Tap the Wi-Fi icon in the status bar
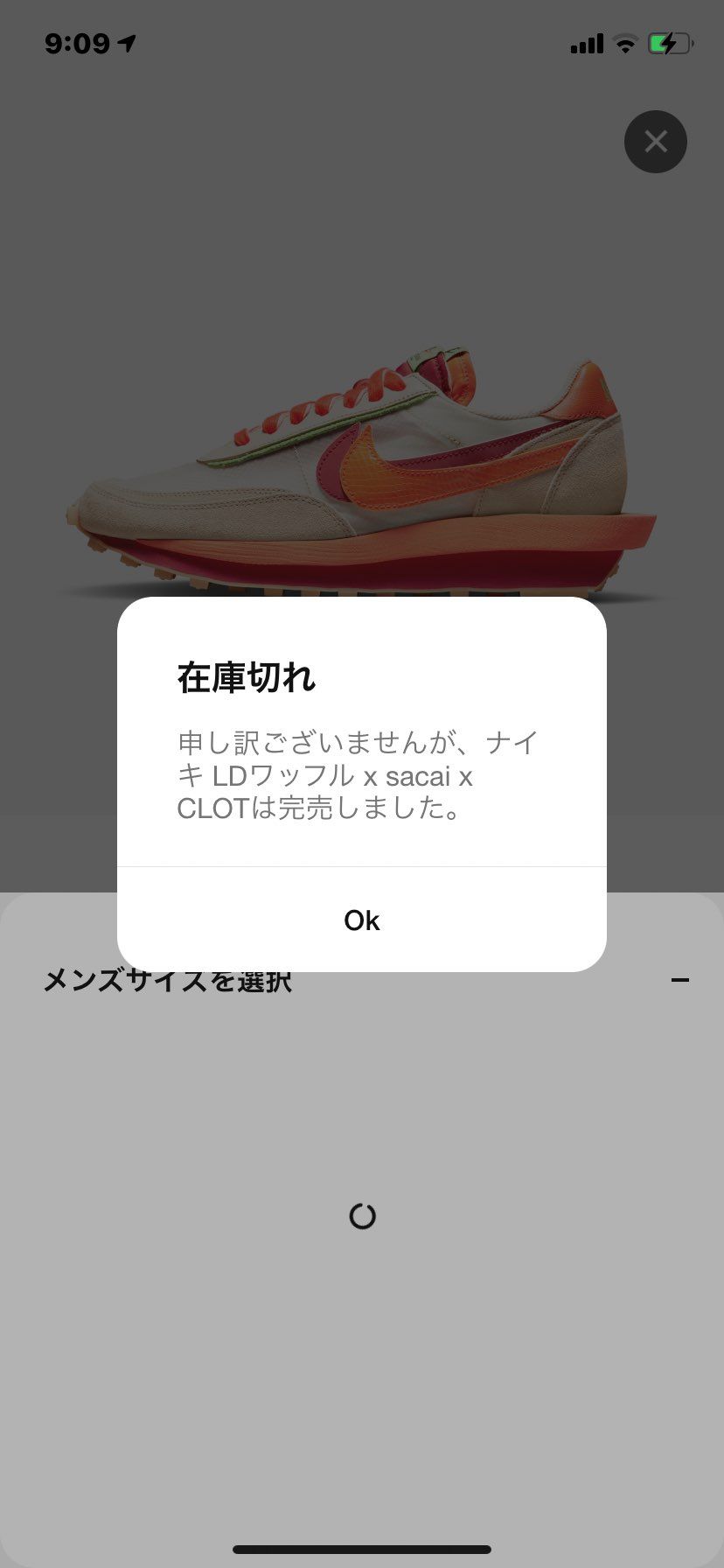 click(x=624, y=42)
